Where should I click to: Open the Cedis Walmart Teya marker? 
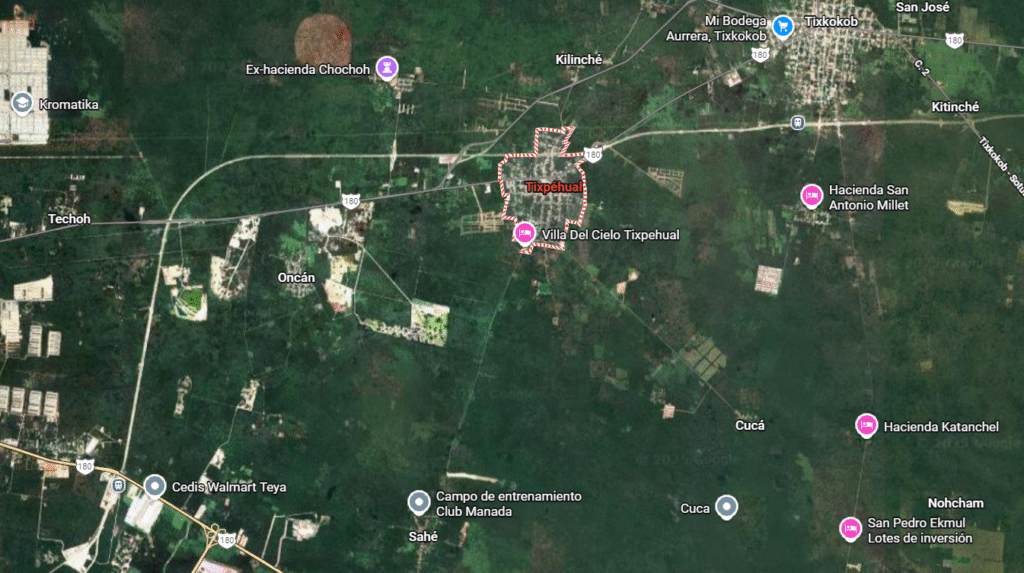tap(154, 486)
